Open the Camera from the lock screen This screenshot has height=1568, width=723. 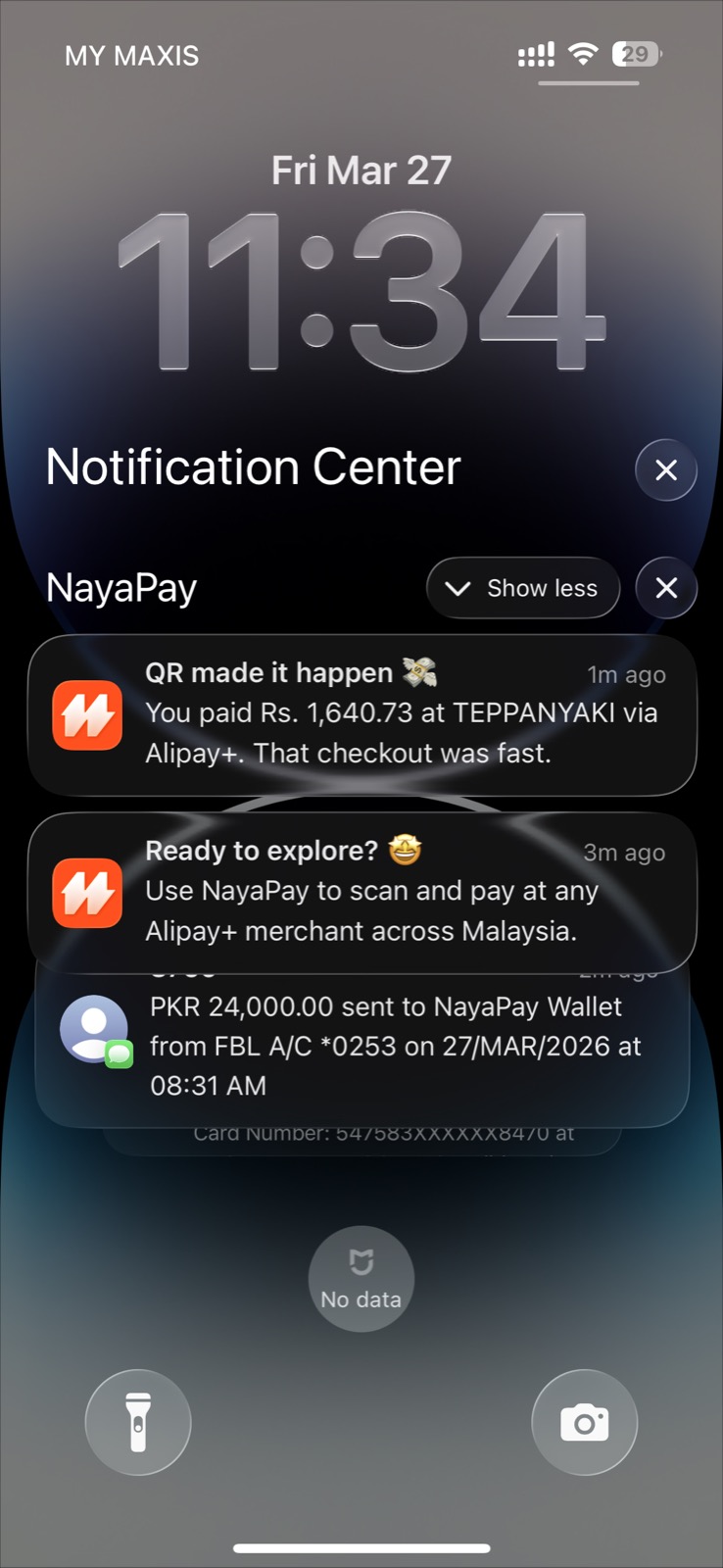coord(584,1422)
